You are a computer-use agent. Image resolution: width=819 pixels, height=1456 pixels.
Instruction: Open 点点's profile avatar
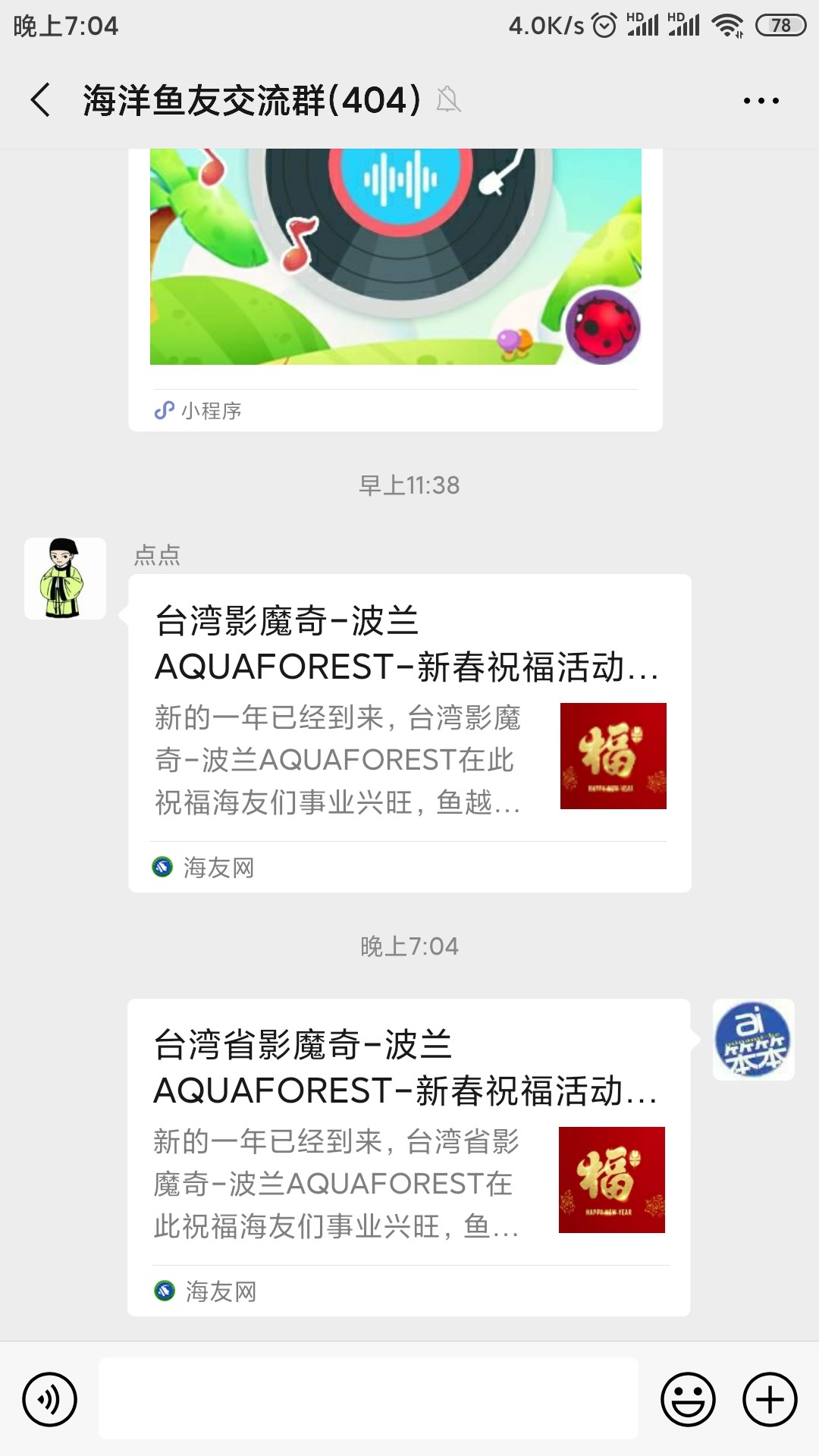[x=65, y=579]
